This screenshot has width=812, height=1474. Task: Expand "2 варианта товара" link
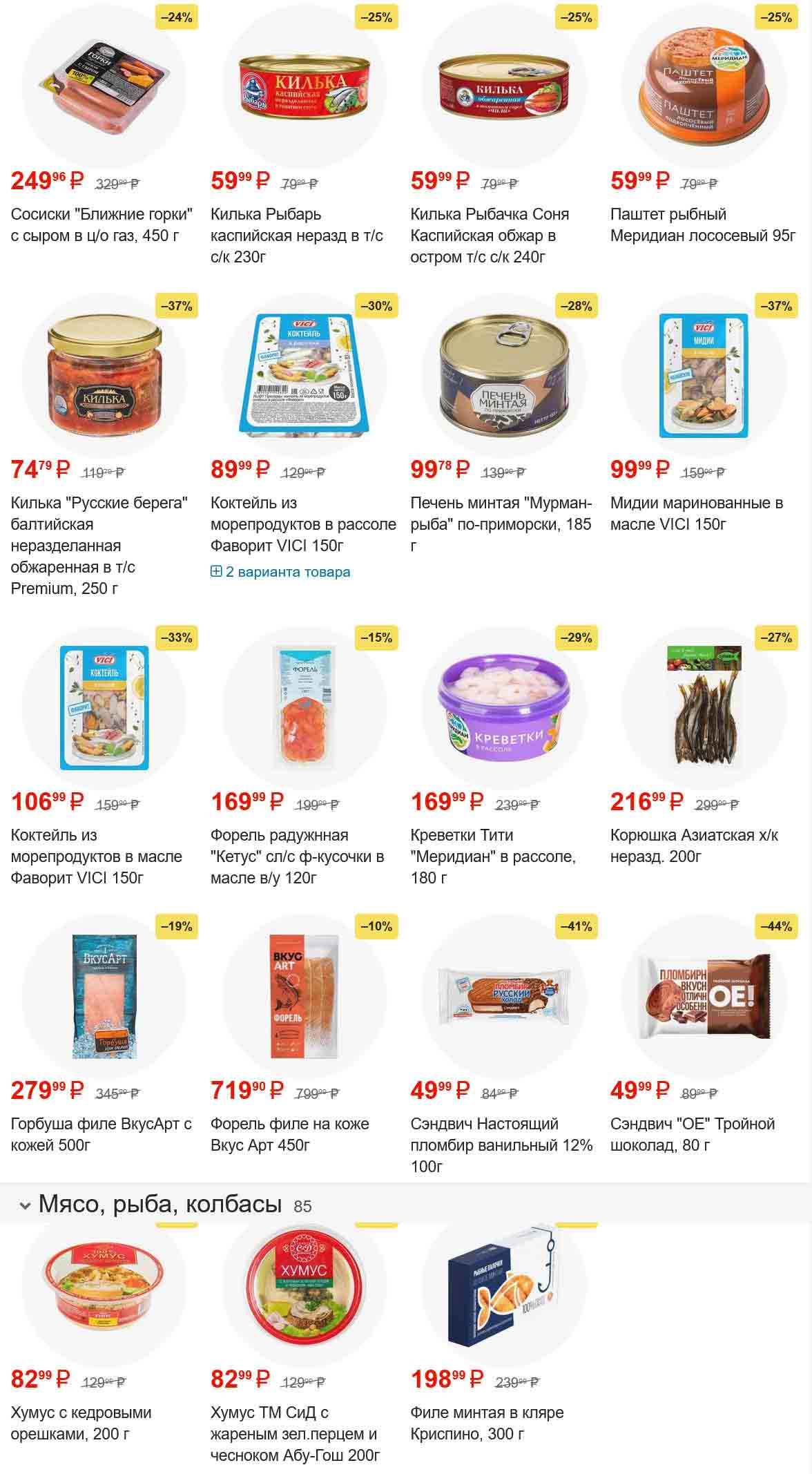280,572
